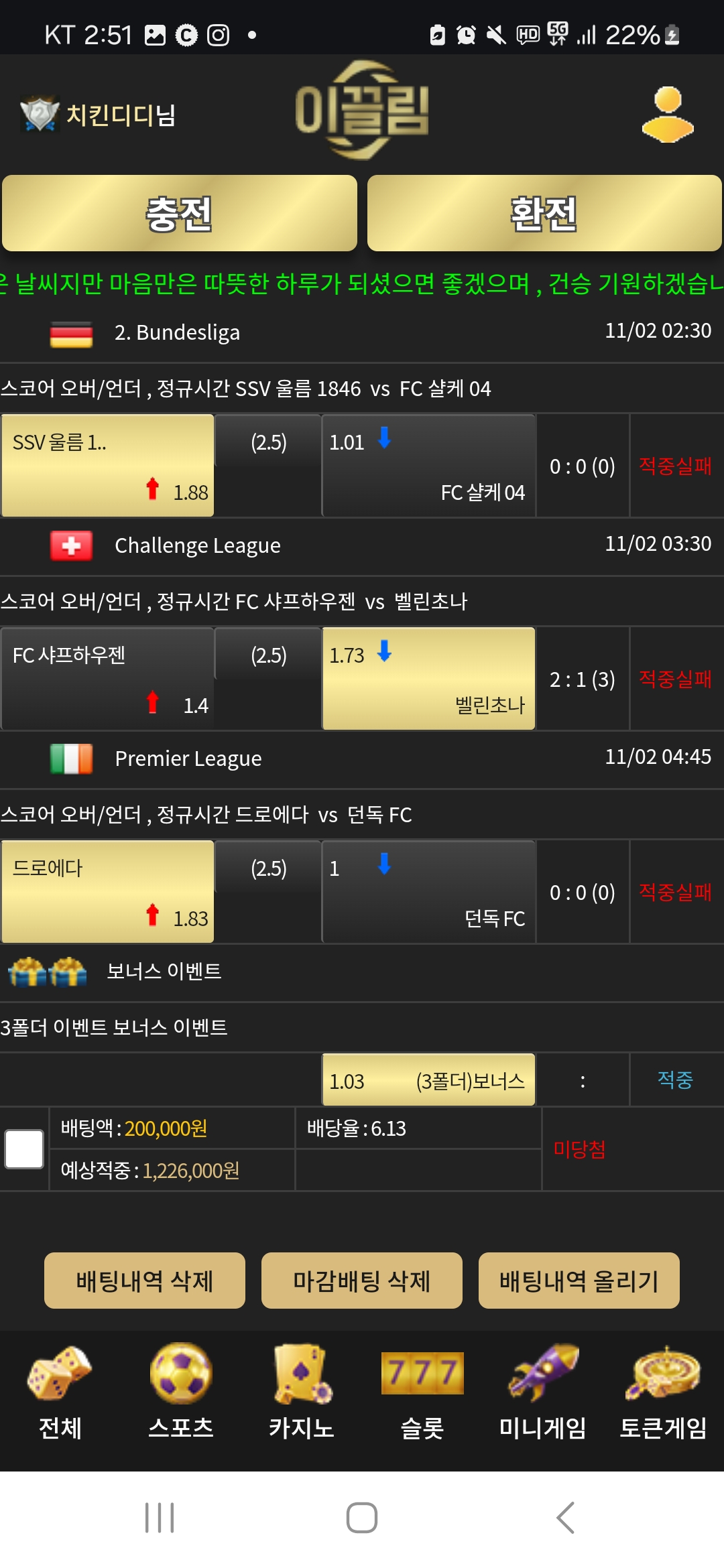Go back with the system back button
The image size is (724, 1568).
click(565, 1518)
